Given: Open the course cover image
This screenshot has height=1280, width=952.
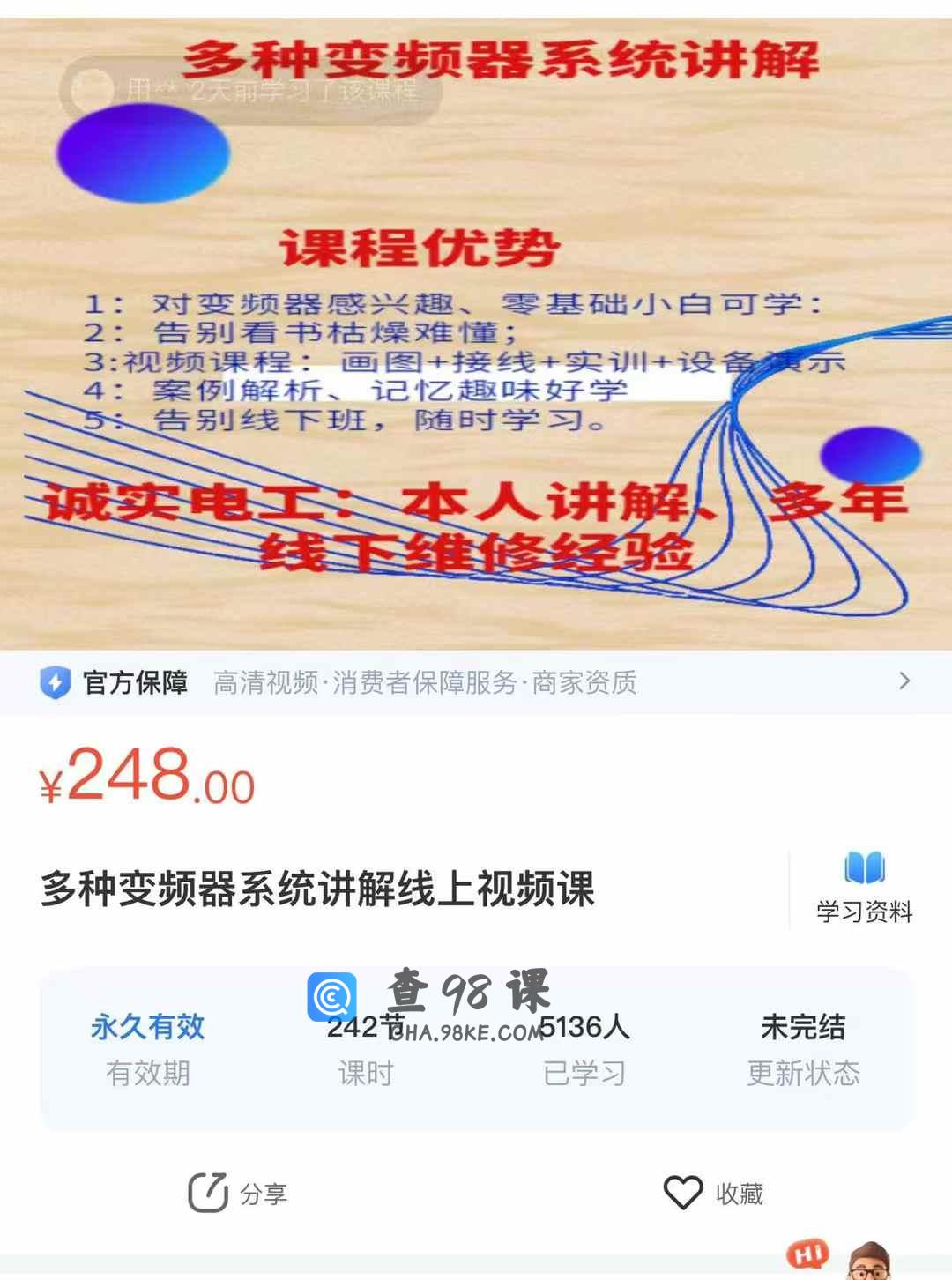Looking at the screenshot, I should (x=476, y=335).
